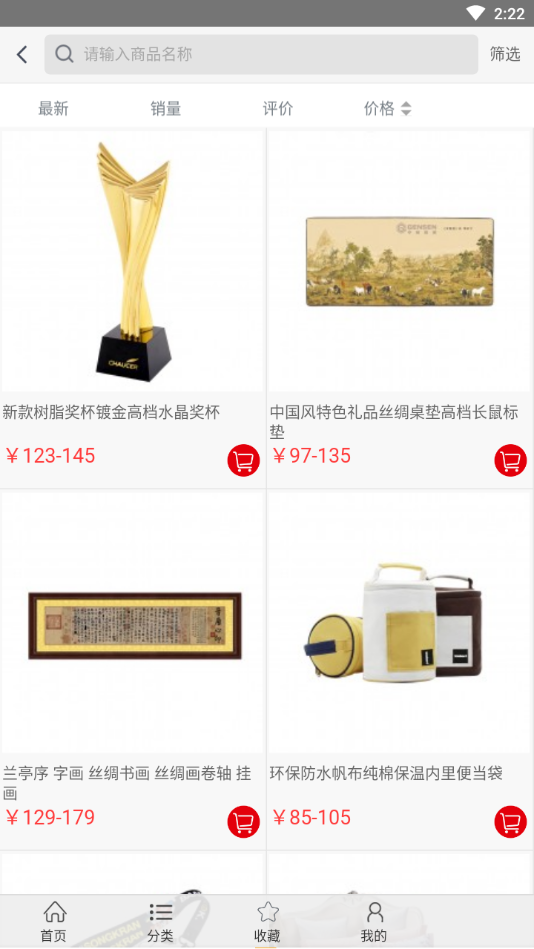534x949 pixels.
Task: Add the ¥97-135 mouse pad to cart
Action: (510, 461)
